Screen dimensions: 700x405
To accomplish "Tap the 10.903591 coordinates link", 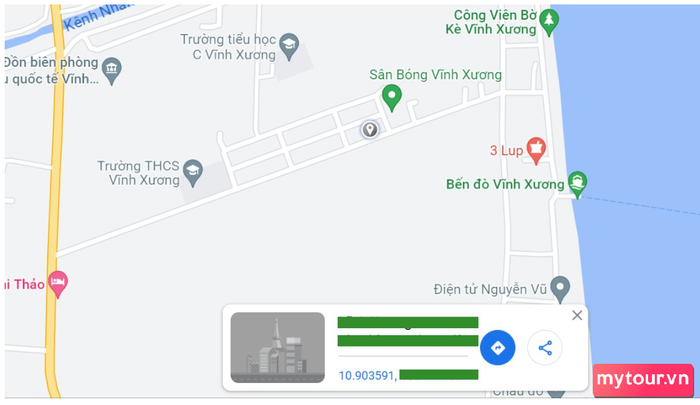I will pyautogui.click(x=366, y=376).
